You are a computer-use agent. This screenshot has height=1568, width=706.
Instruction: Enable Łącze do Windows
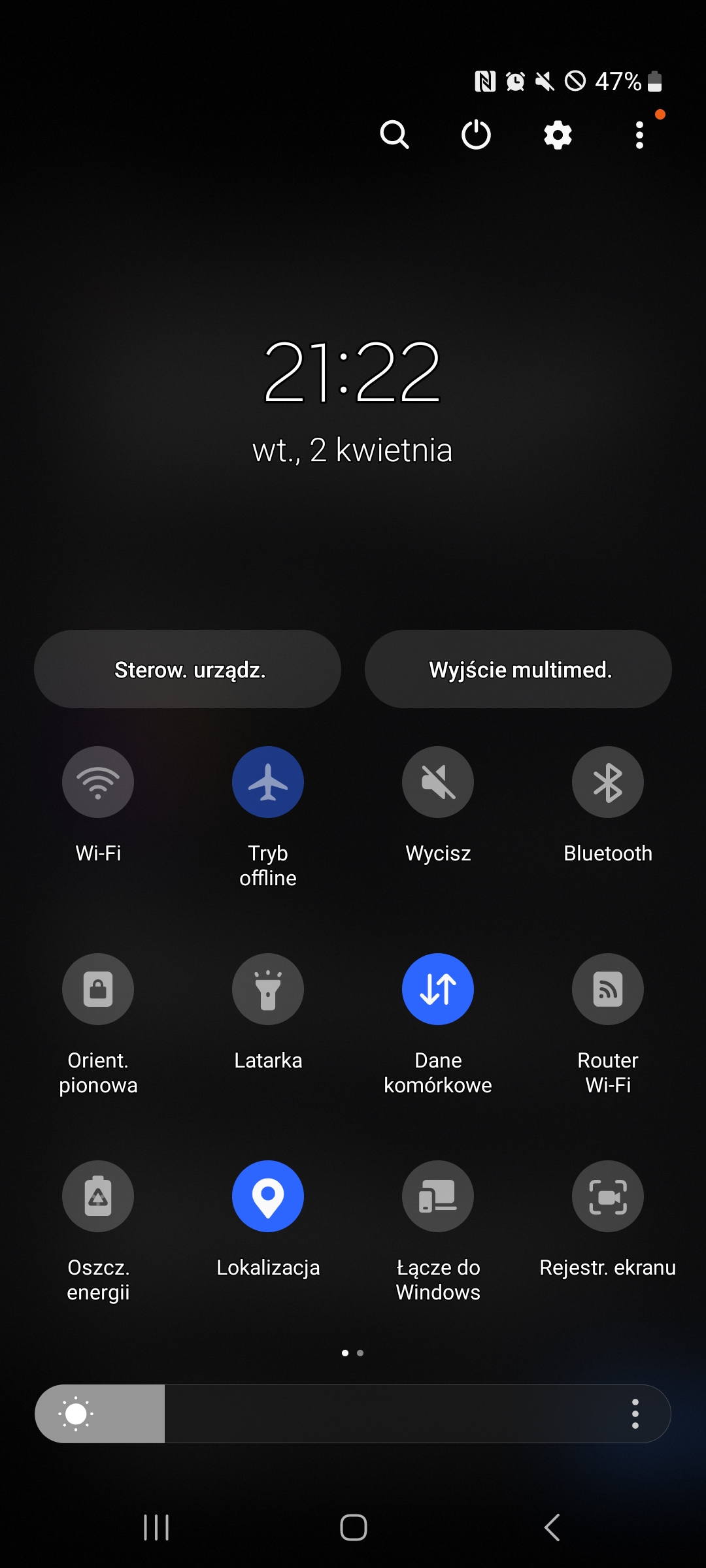[438, 1196]
